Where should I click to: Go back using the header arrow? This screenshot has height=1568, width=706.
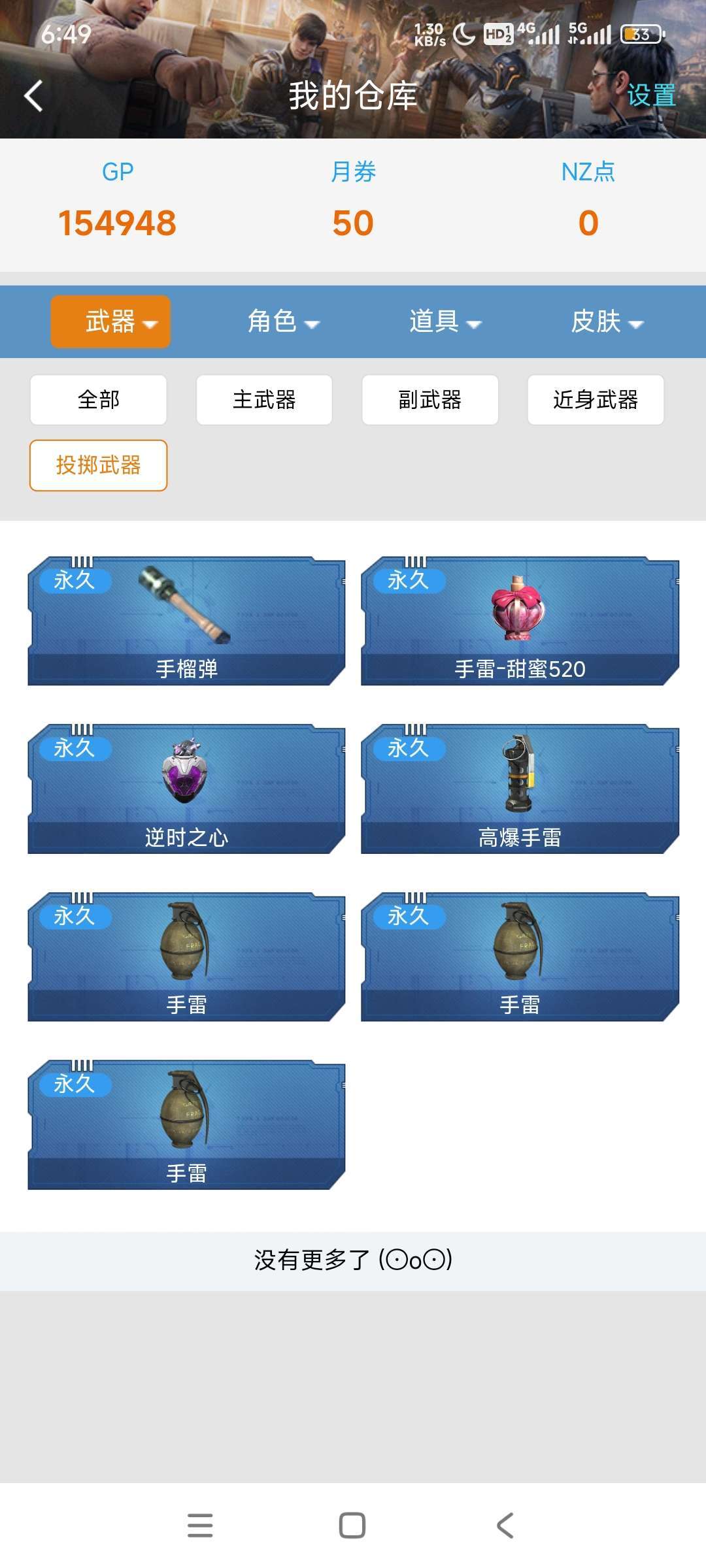coord(34,97)
